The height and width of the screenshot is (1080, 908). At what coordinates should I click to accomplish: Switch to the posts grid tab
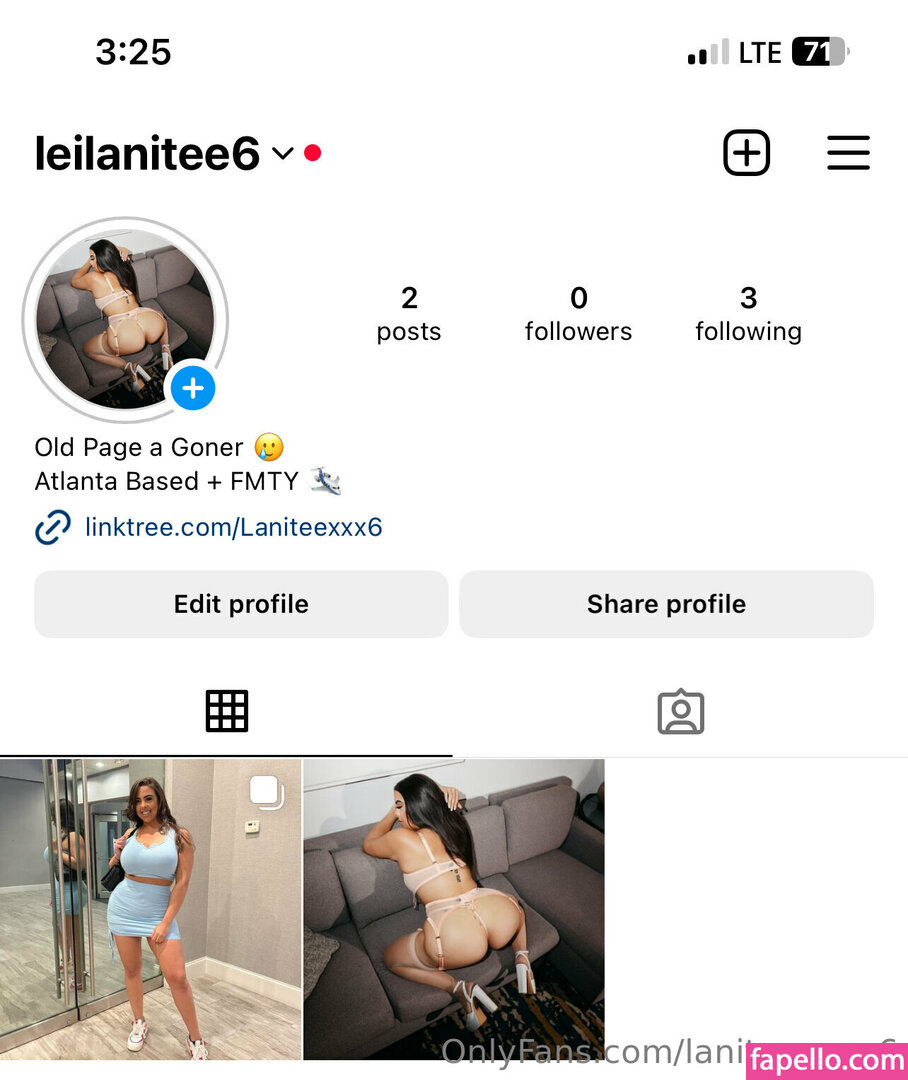pos(226,712)
